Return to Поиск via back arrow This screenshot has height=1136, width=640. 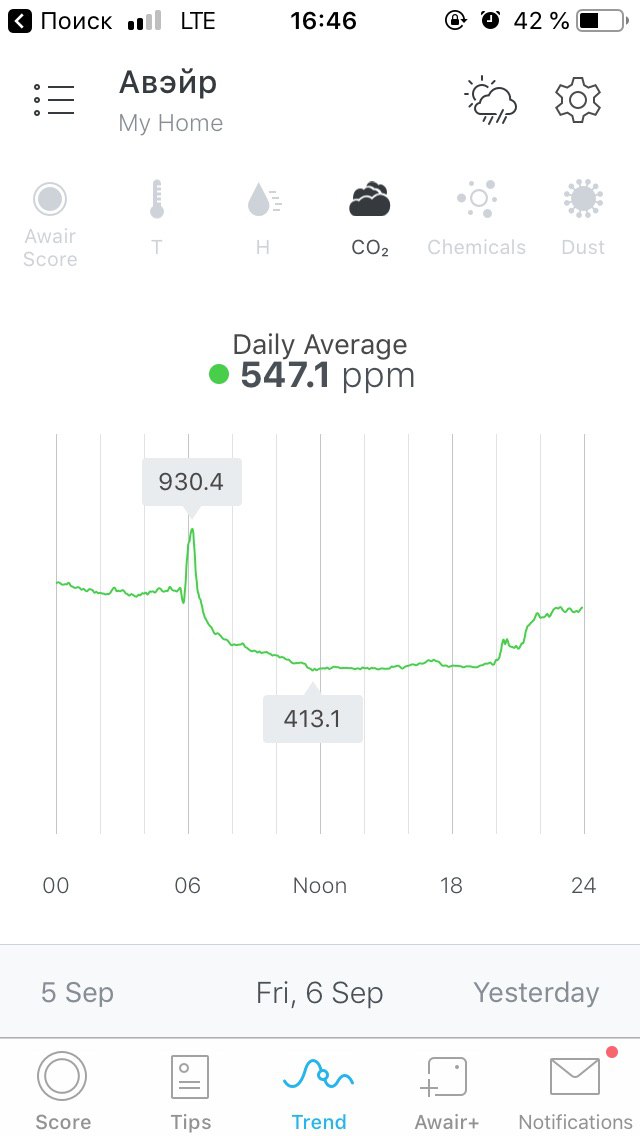[59, 22]
